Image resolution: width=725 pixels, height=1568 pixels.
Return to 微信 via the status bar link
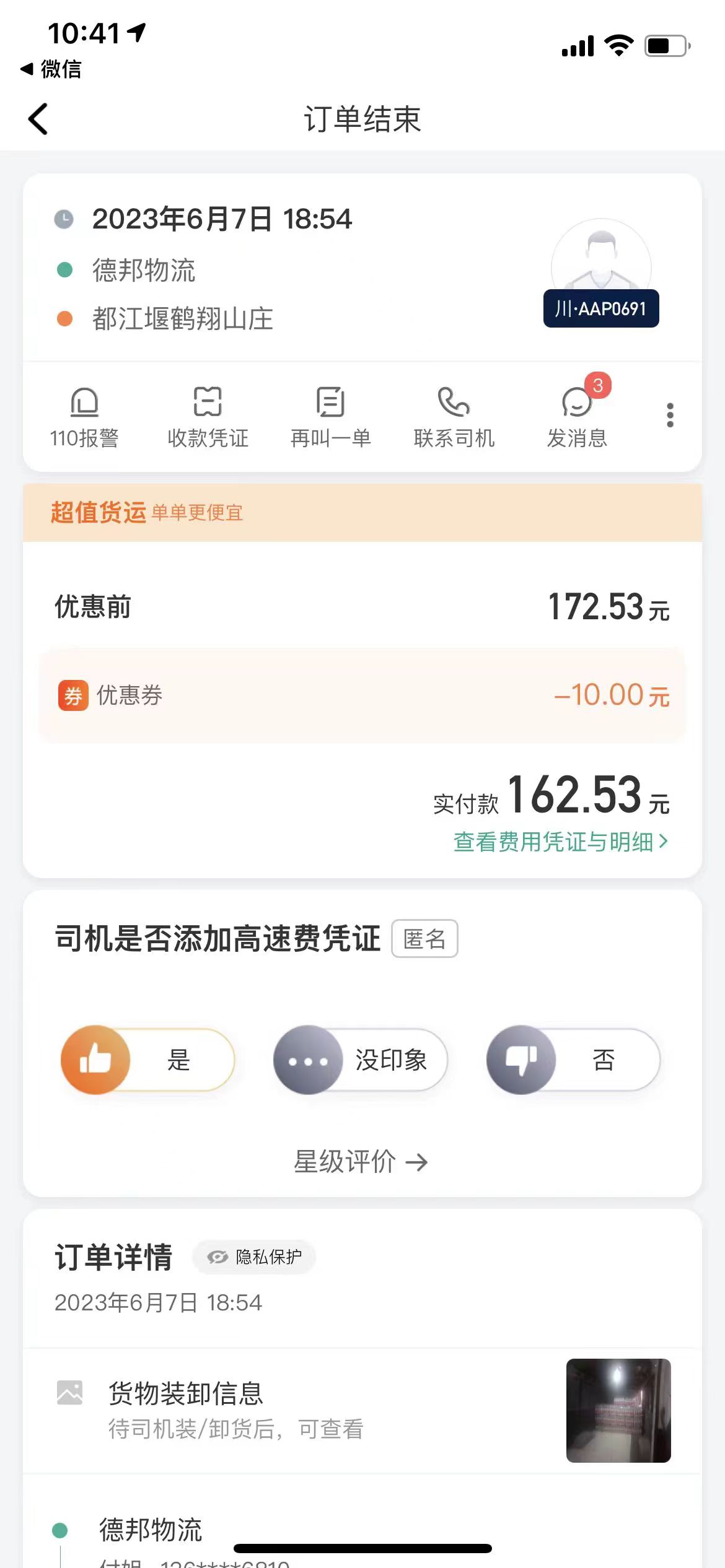tap(51, 69)
